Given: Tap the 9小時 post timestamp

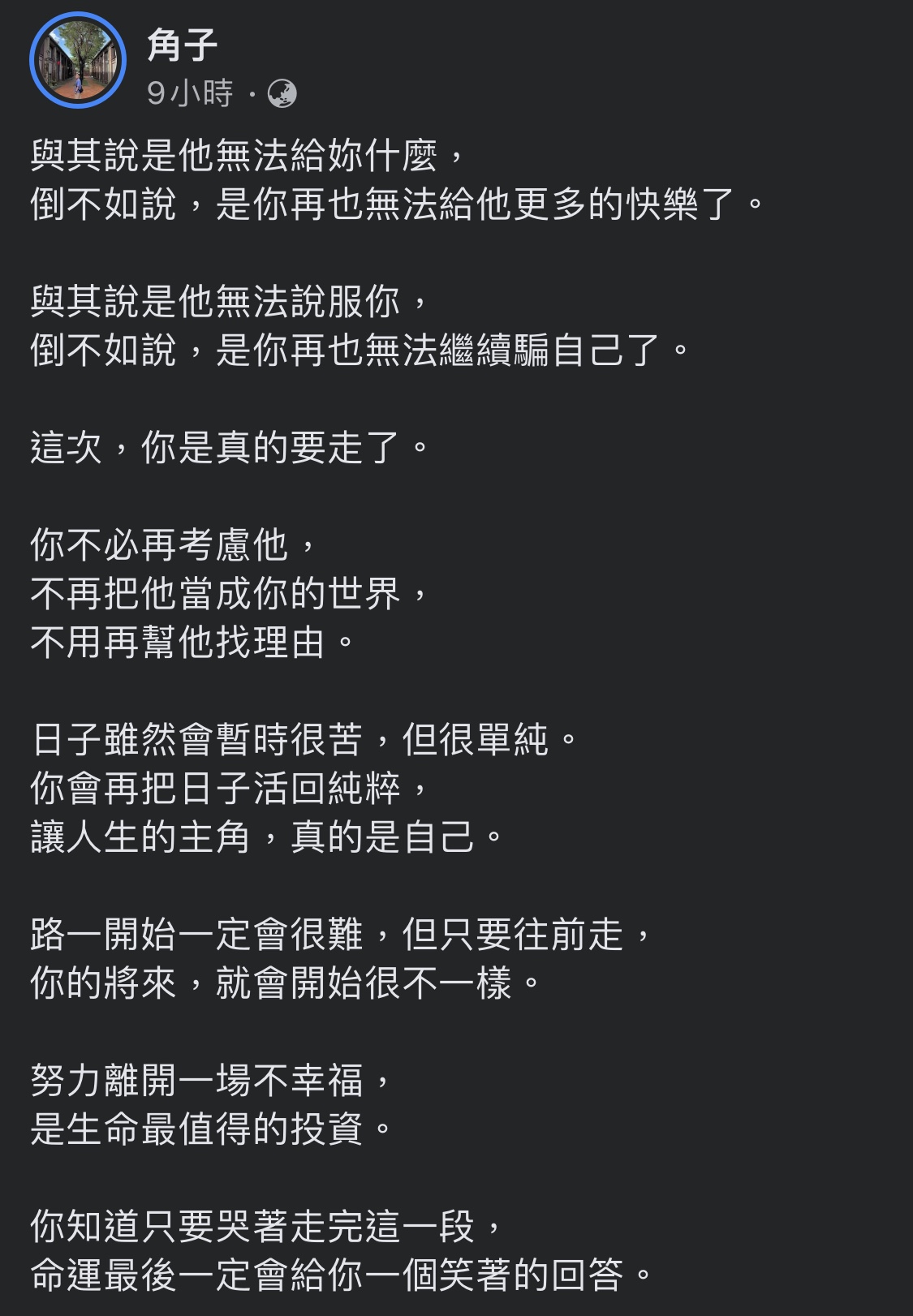Looking at the screenshot, I should [x=190, y=94].
